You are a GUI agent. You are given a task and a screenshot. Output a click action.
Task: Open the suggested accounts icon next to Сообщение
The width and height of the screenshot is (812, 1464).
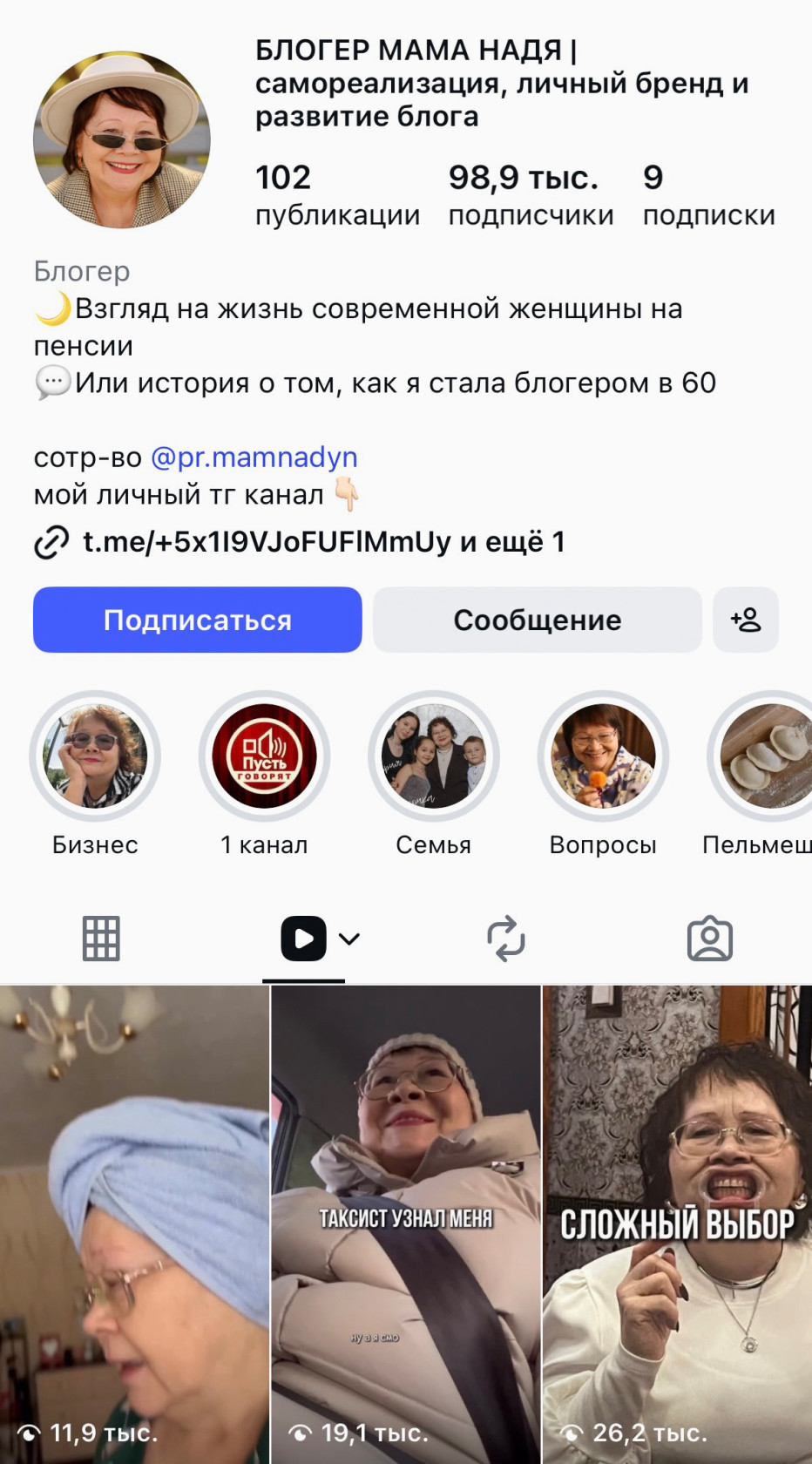tap(746, 620)
